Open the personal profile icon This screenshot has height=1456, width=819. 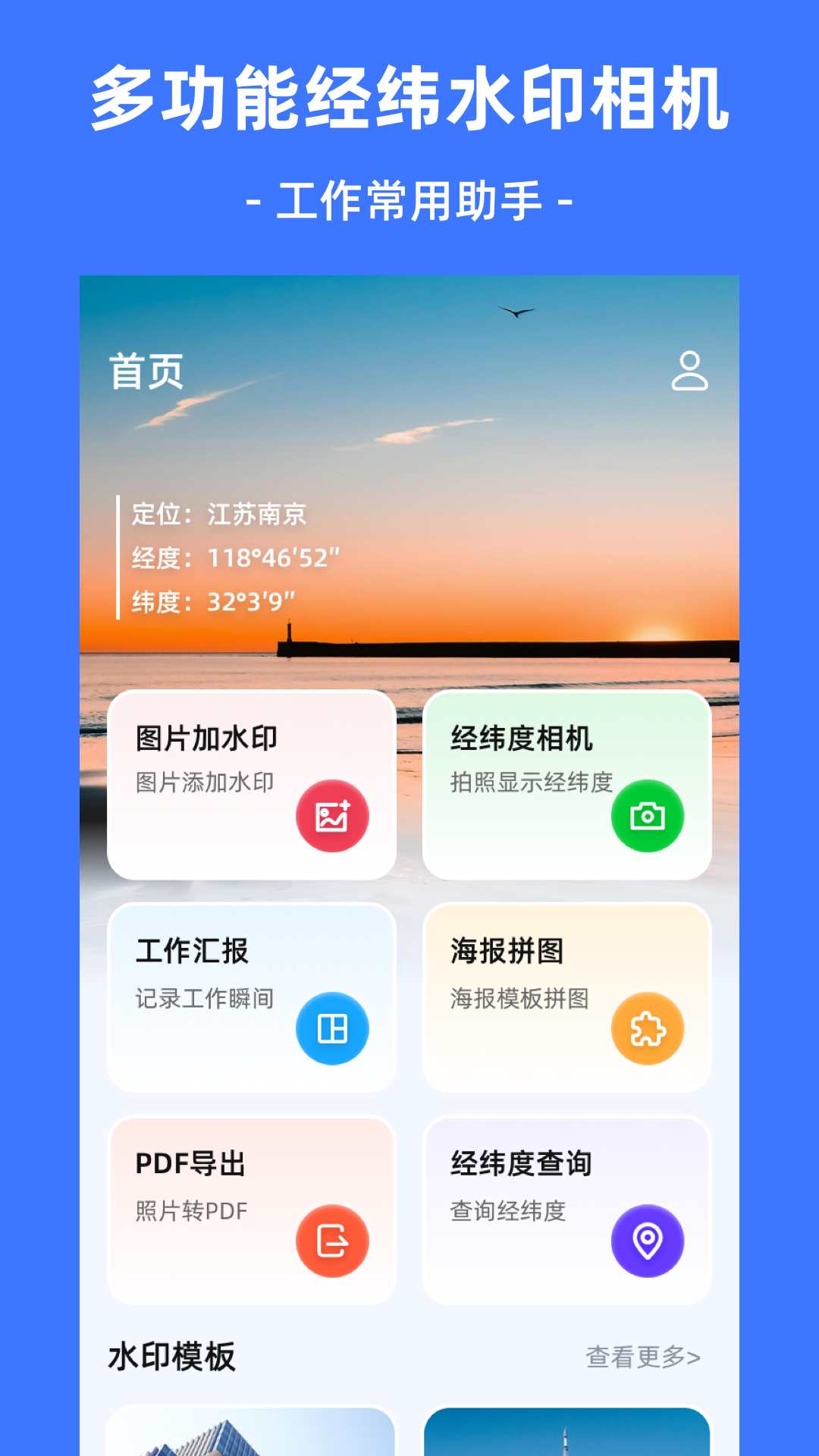[x=691, y=369]
